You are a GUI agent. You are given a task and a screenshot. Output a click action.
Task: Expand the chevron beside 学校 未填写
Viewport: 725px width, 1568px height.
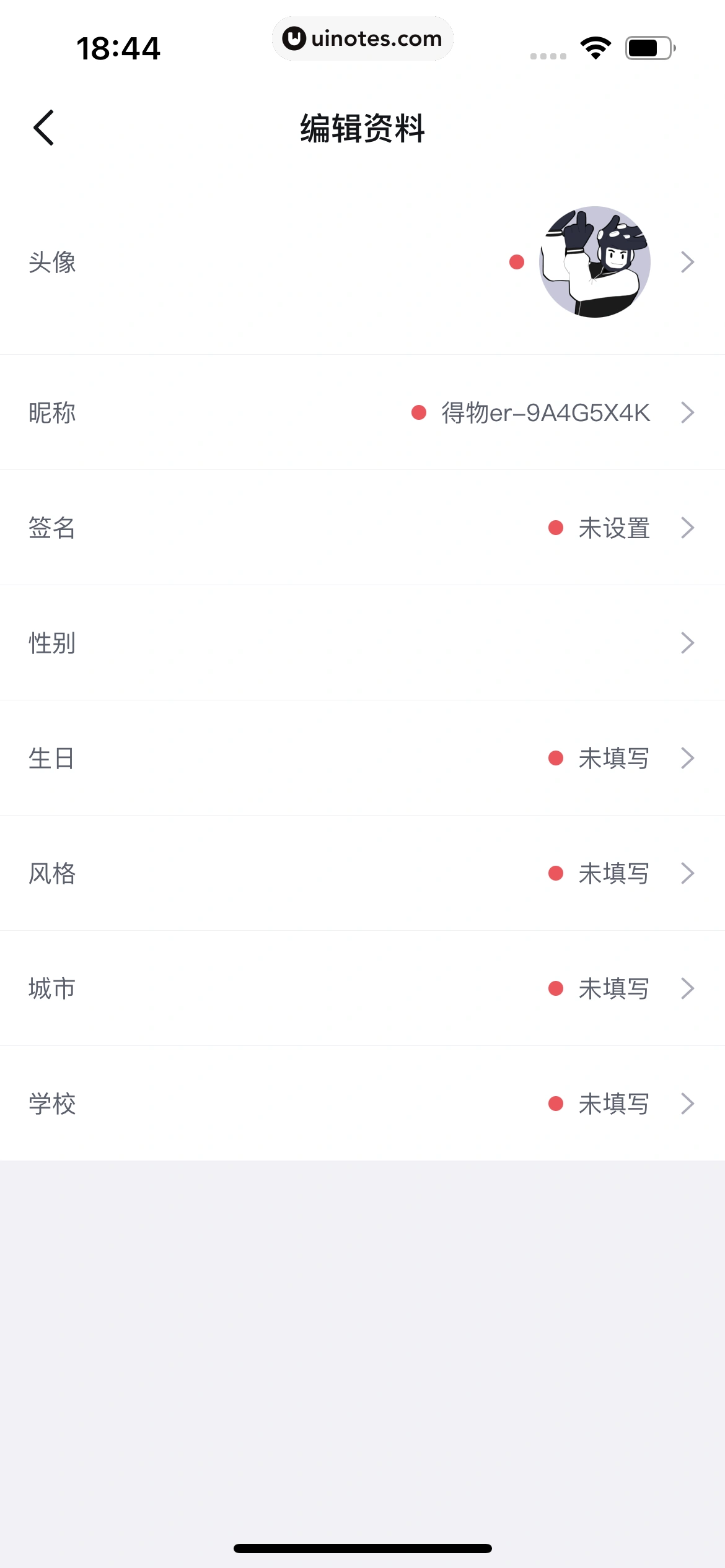pyautogui.click(x=687, y=1104)
